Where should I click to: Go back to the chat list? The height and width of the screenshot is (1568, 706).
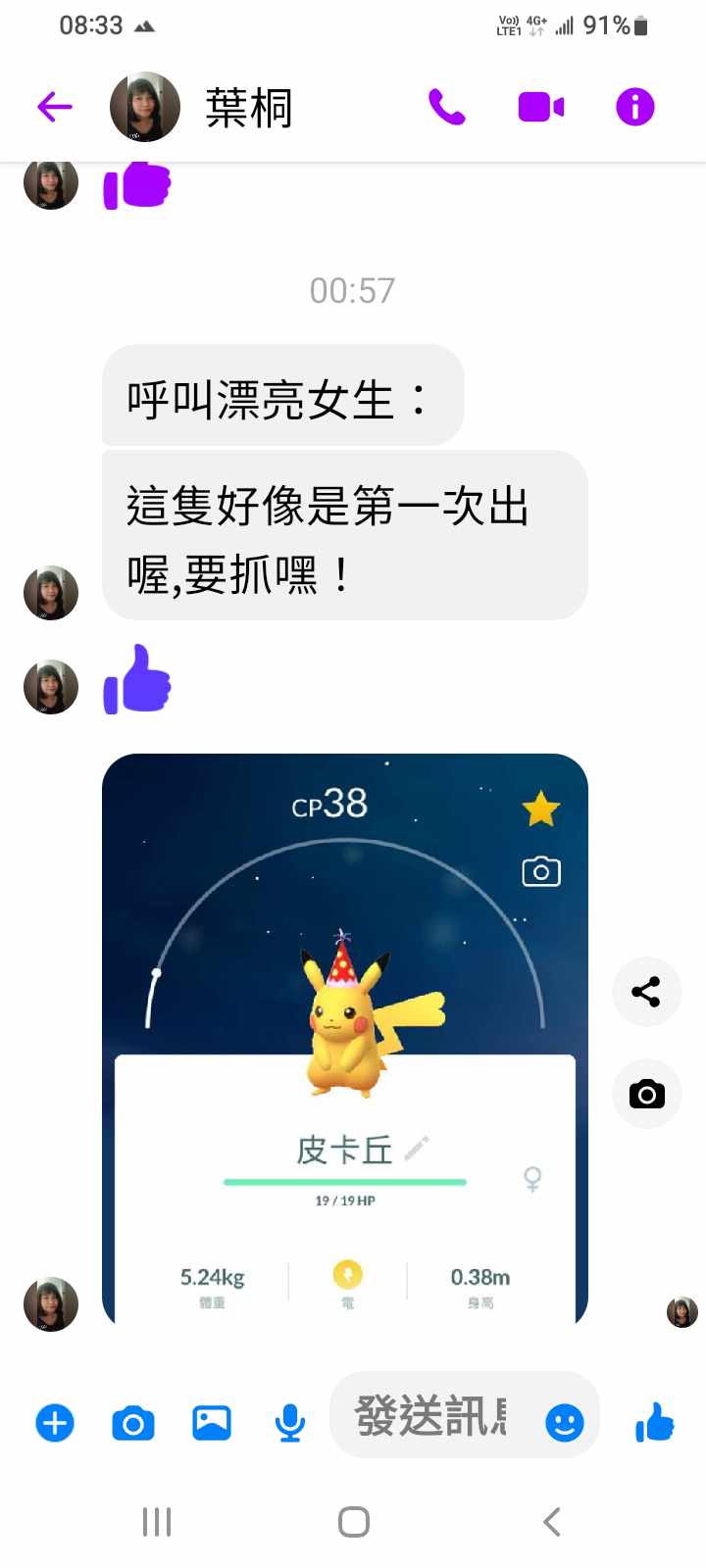[55, 106]
